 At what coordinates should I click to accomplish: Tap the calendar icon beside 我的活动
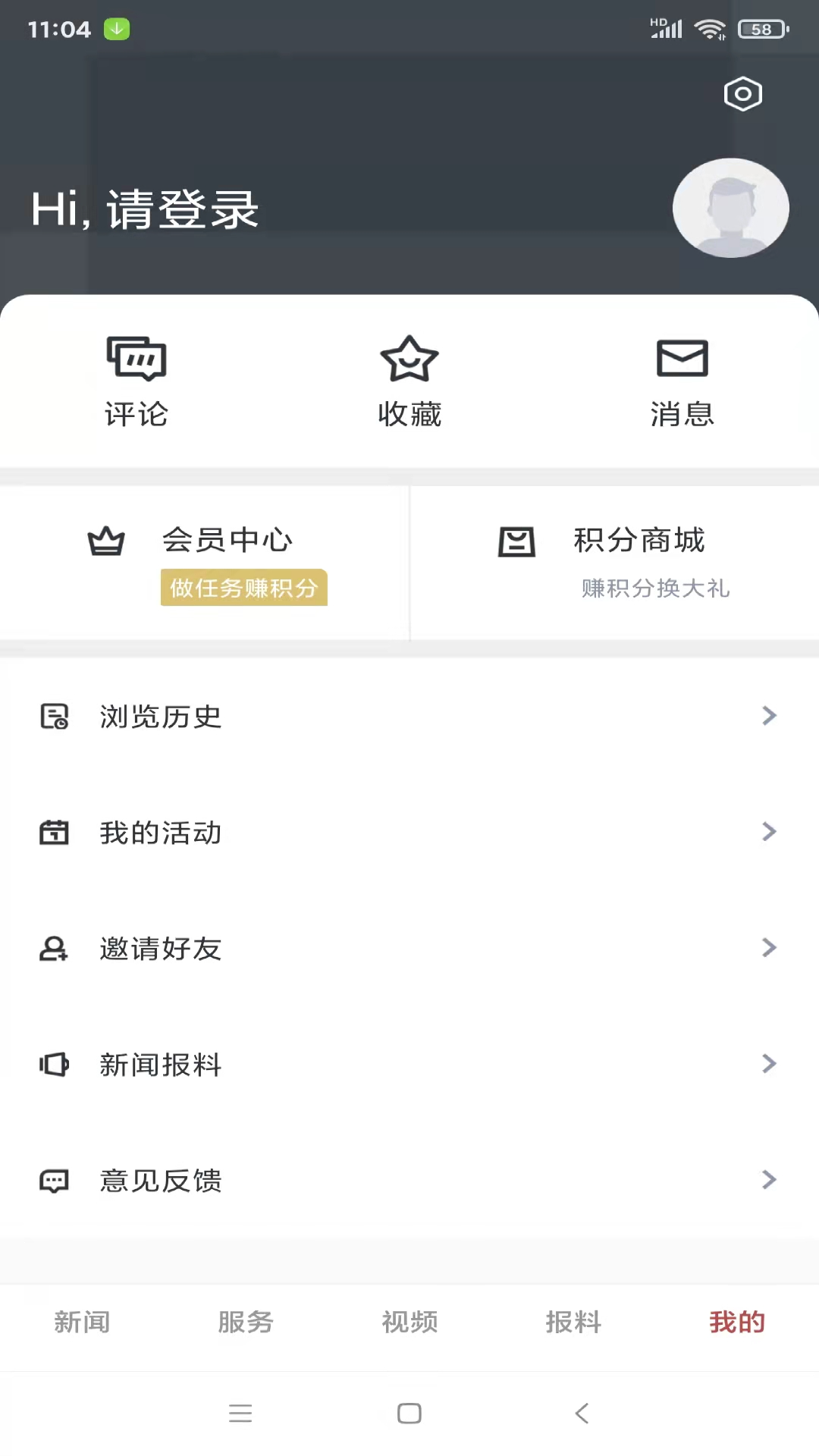point(54,832)
